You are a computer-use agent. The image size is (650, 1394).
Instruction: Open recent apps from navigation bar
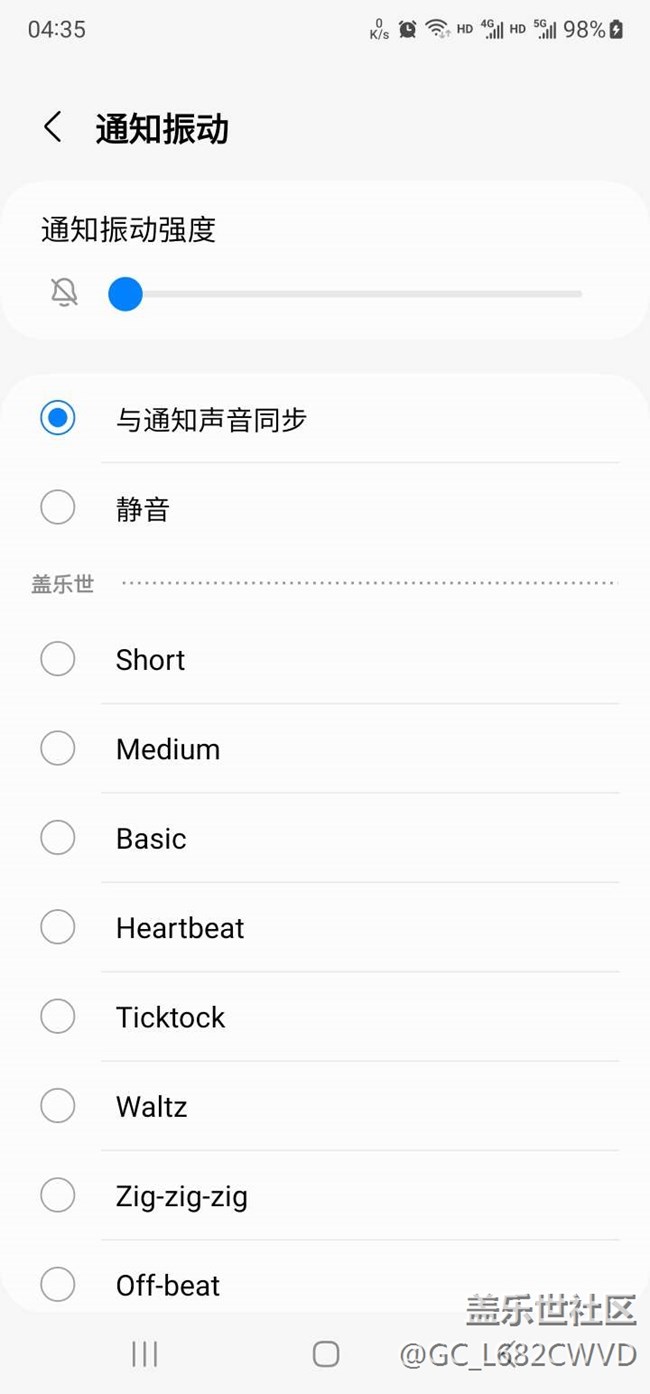coord(145,1354)
